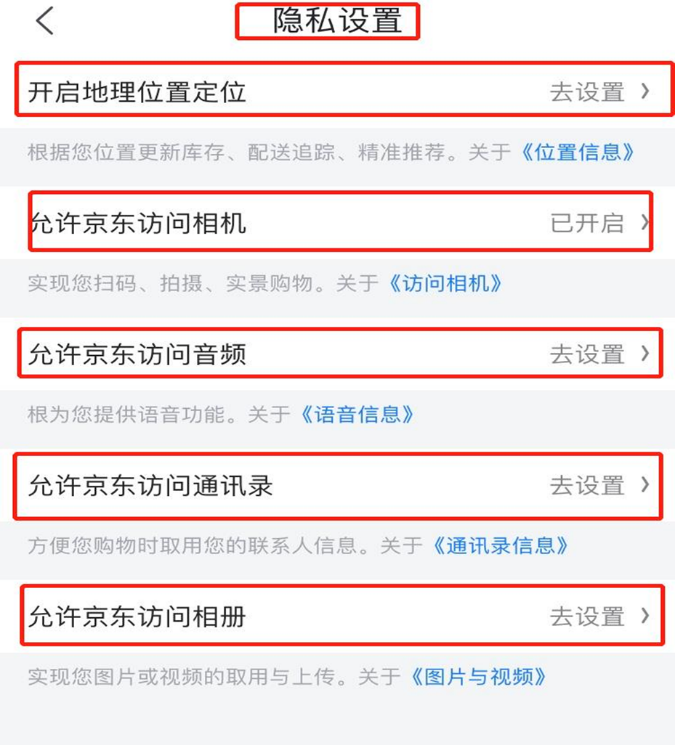Open 允许京东访问相册 setting

338,617
